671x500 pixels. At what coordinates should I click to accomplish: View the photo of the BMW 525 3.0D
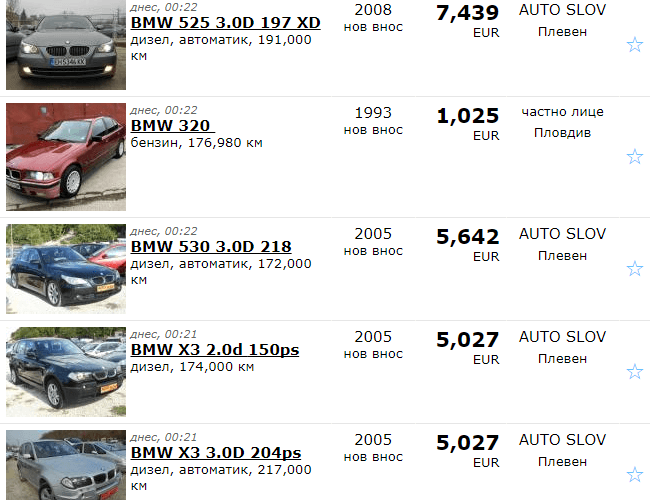coord(66,45)
